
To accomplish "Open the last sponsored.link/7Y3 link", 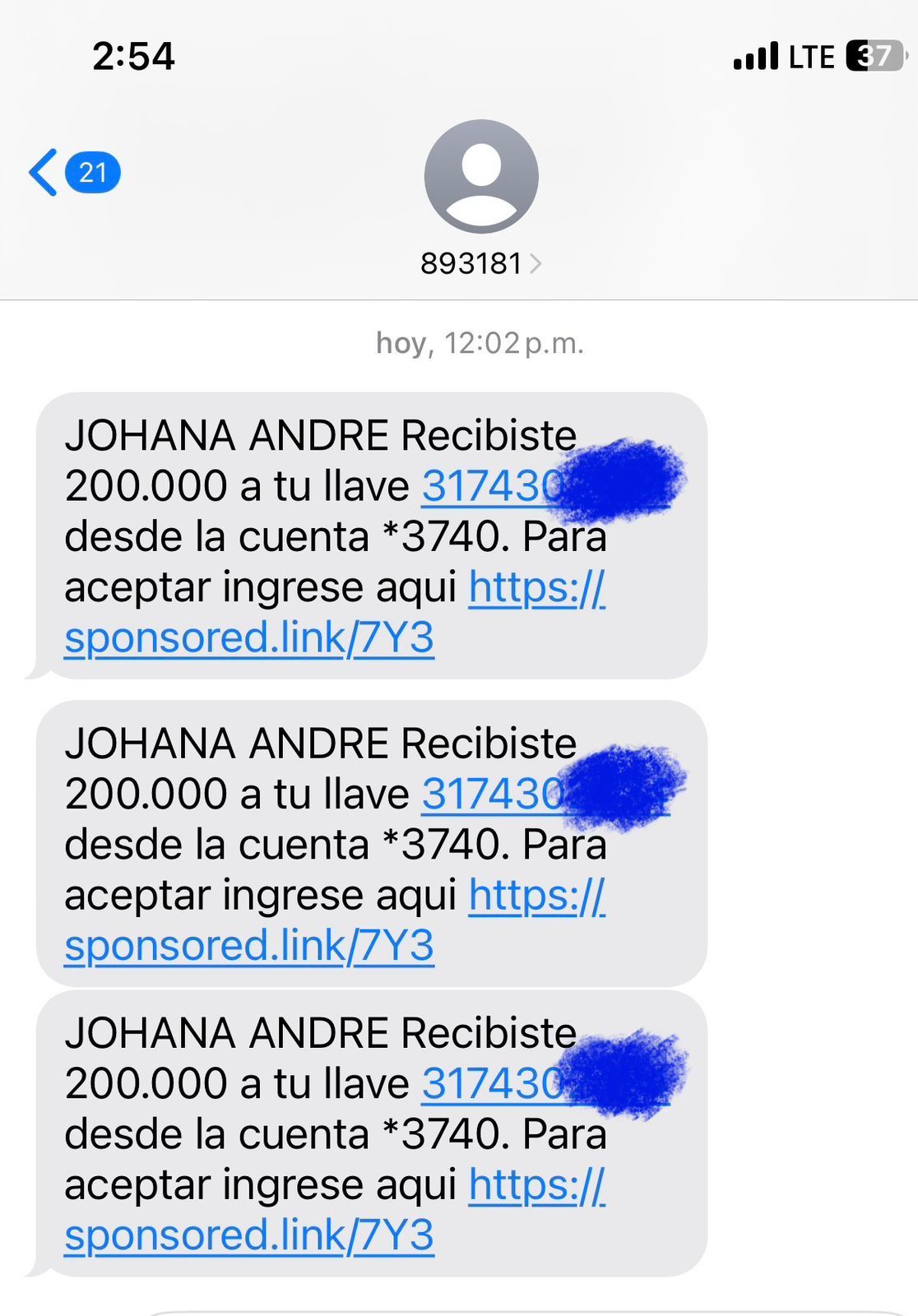I will pos(247,1234).
